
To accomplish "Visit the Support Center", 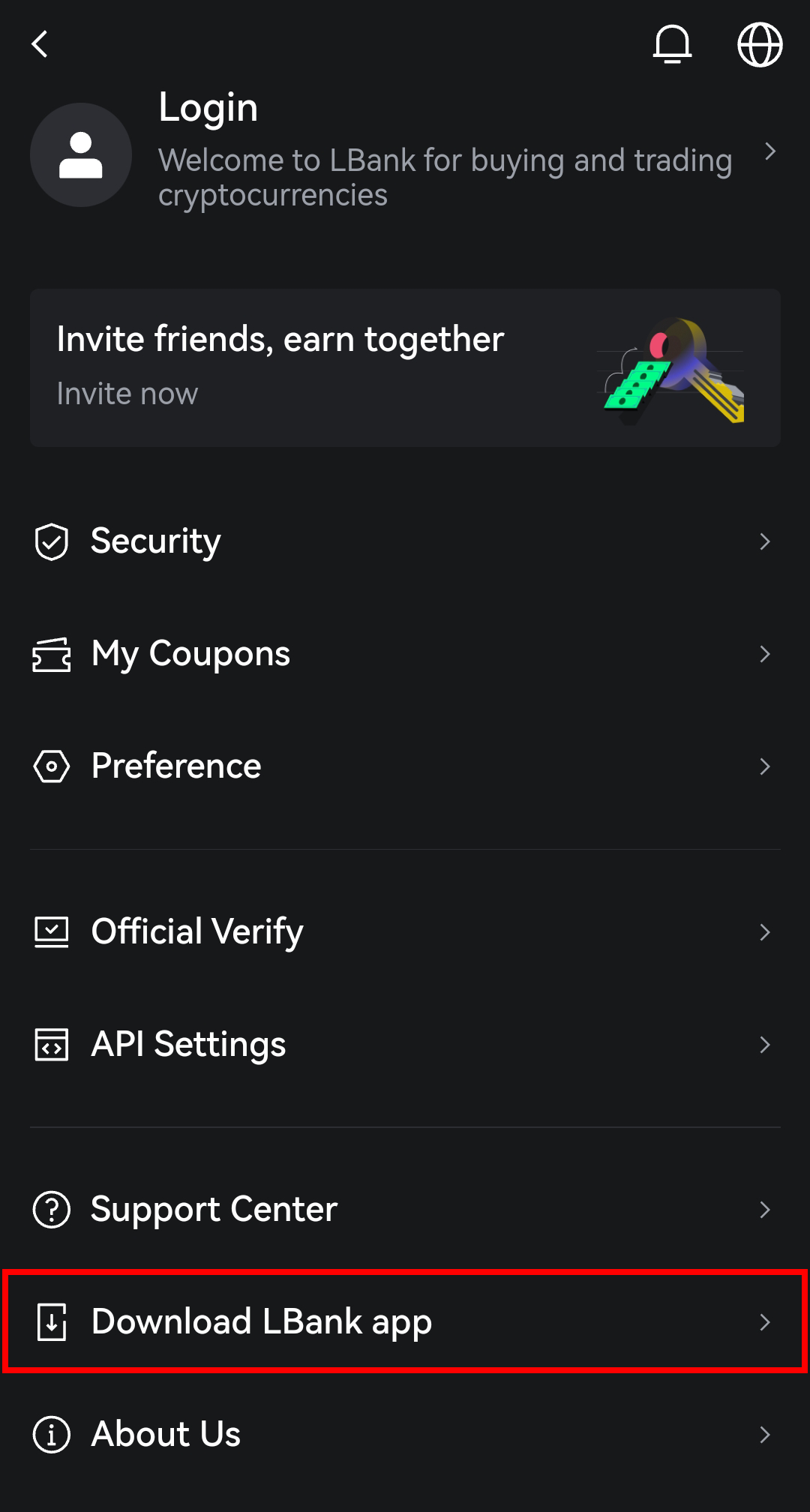I will point(405,1210).
